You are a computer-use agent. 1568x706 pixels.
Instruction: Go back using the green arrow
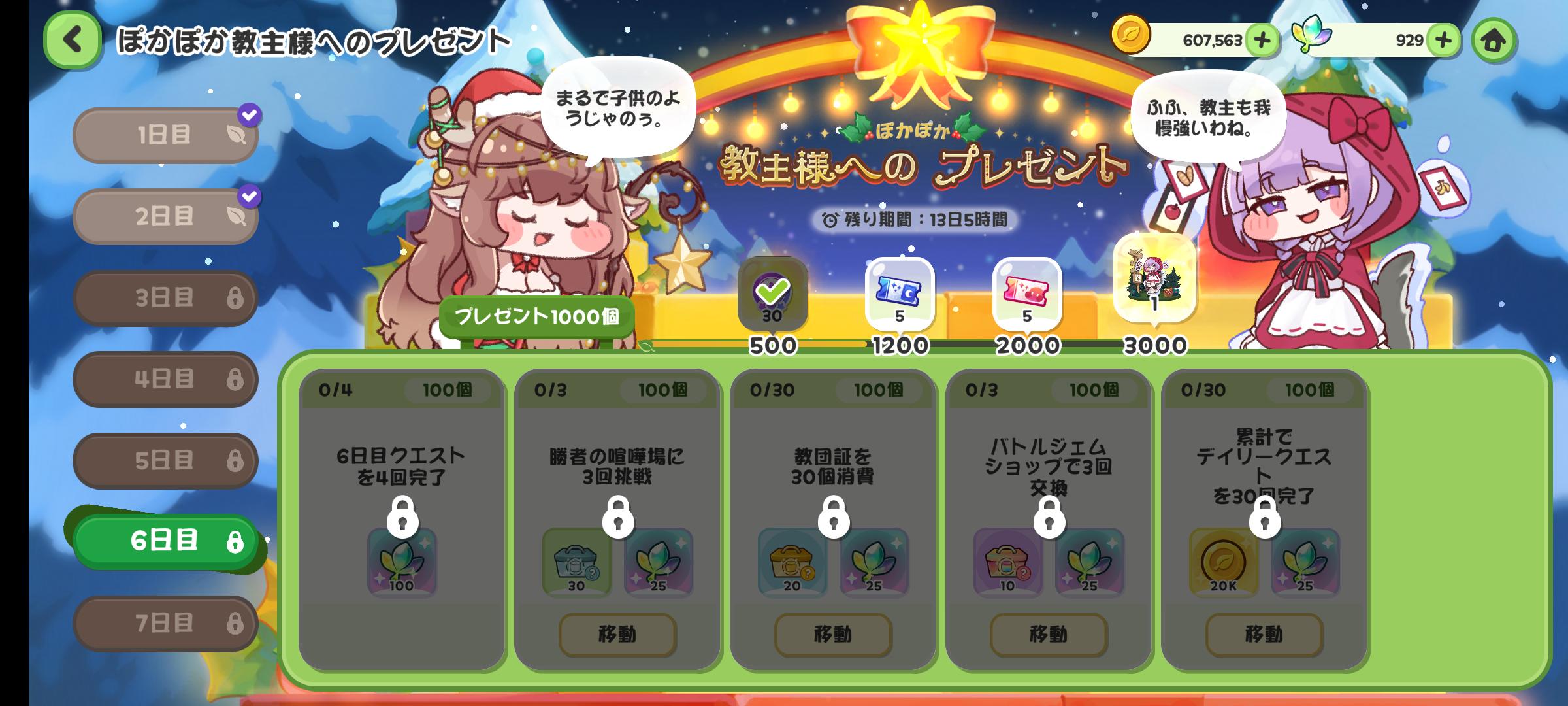coord(73,41)
